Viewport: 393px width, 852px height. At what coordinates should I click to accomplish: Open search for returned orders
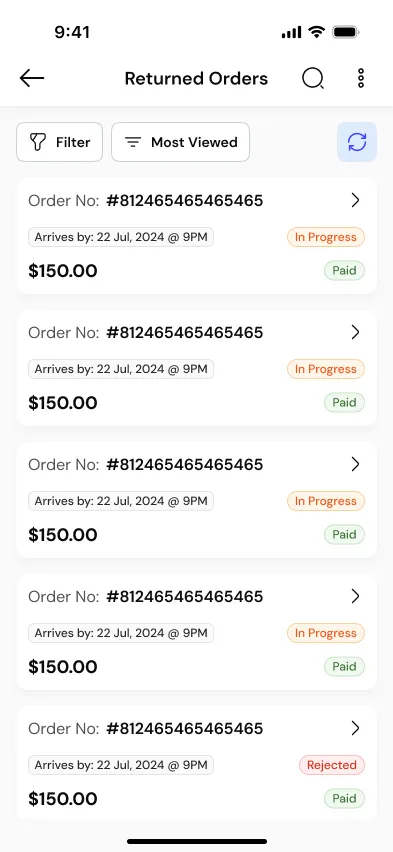[313, 78]
